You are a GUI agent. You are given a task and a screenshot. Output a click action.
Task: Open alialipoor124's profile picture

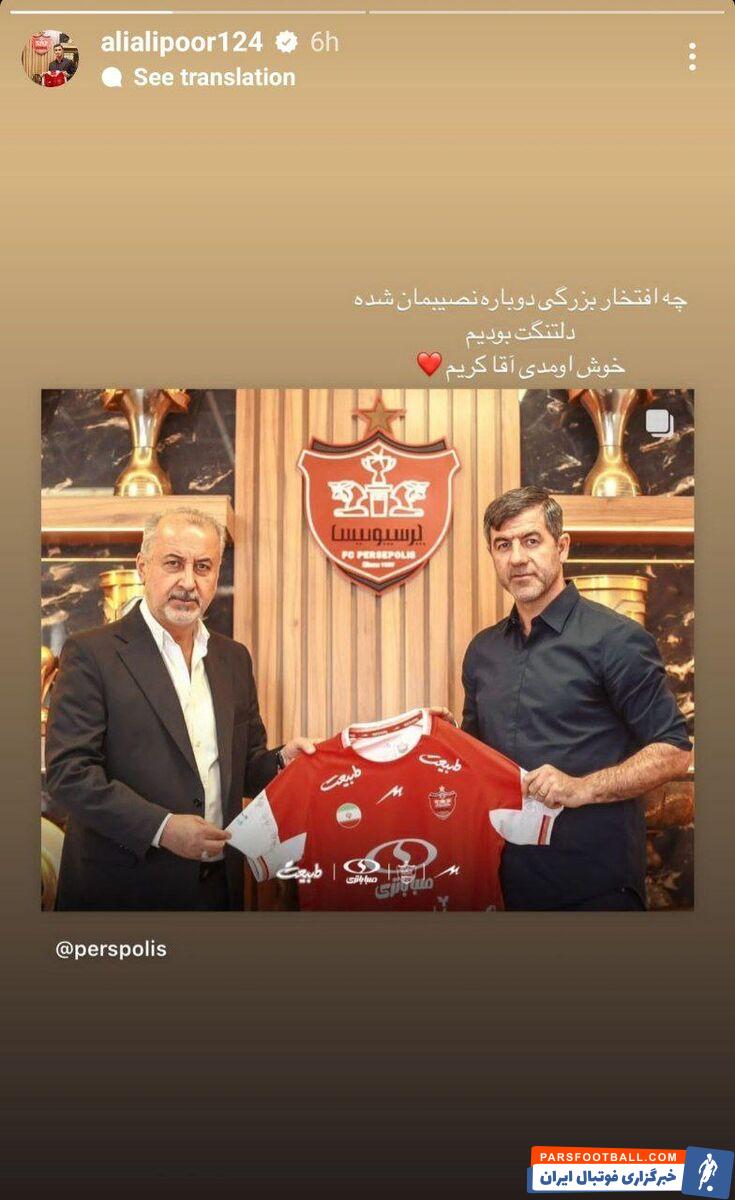tap(50, 58)
